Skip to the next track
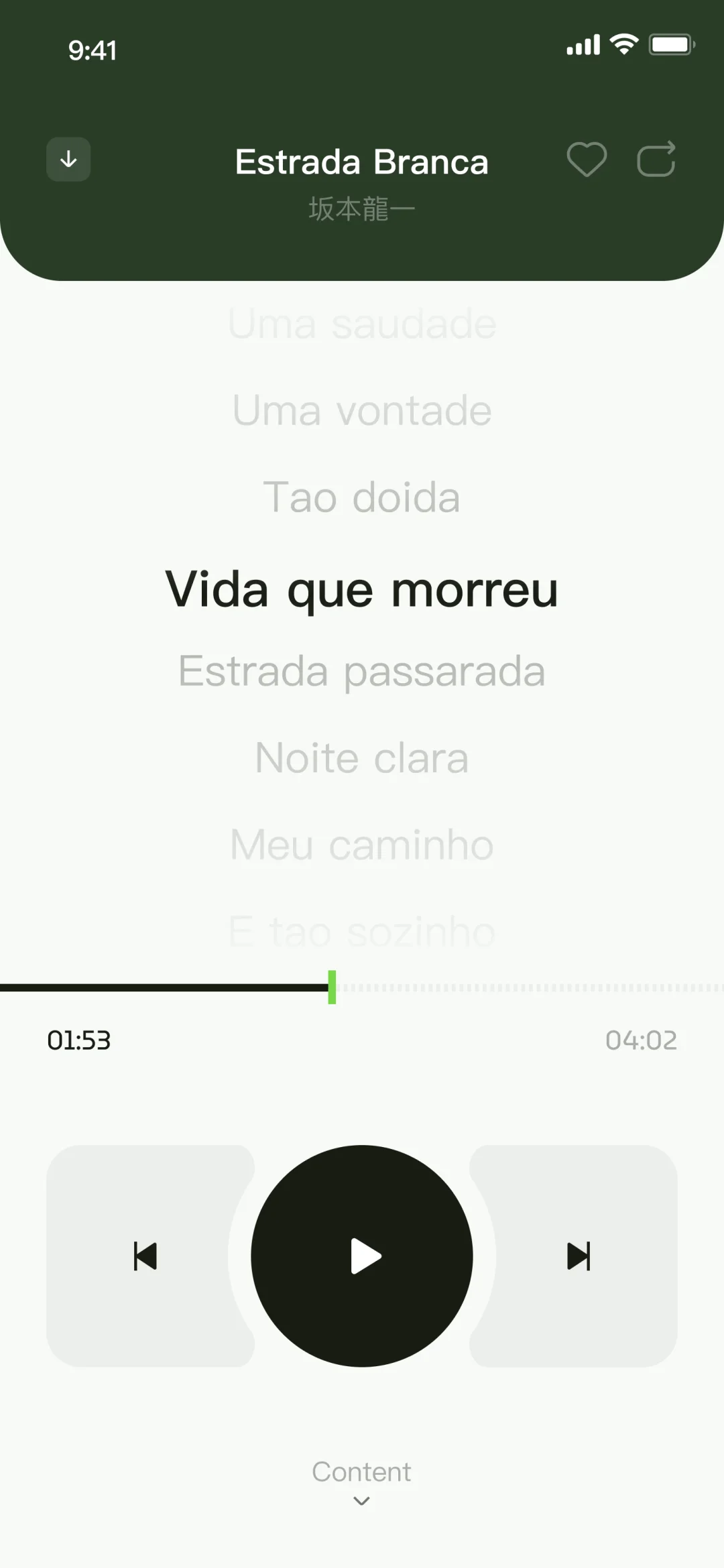The image size is (724, 1568). pyautogui.click(x=578, y=1256)
